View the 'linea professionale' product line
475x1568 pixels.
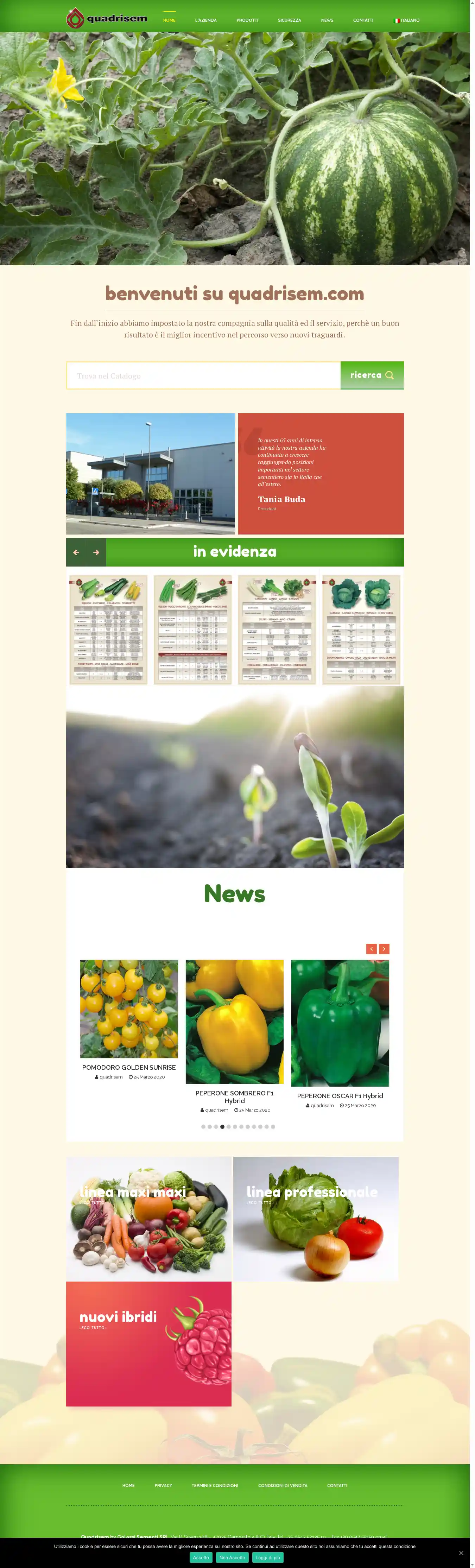tap(312, 1192)
